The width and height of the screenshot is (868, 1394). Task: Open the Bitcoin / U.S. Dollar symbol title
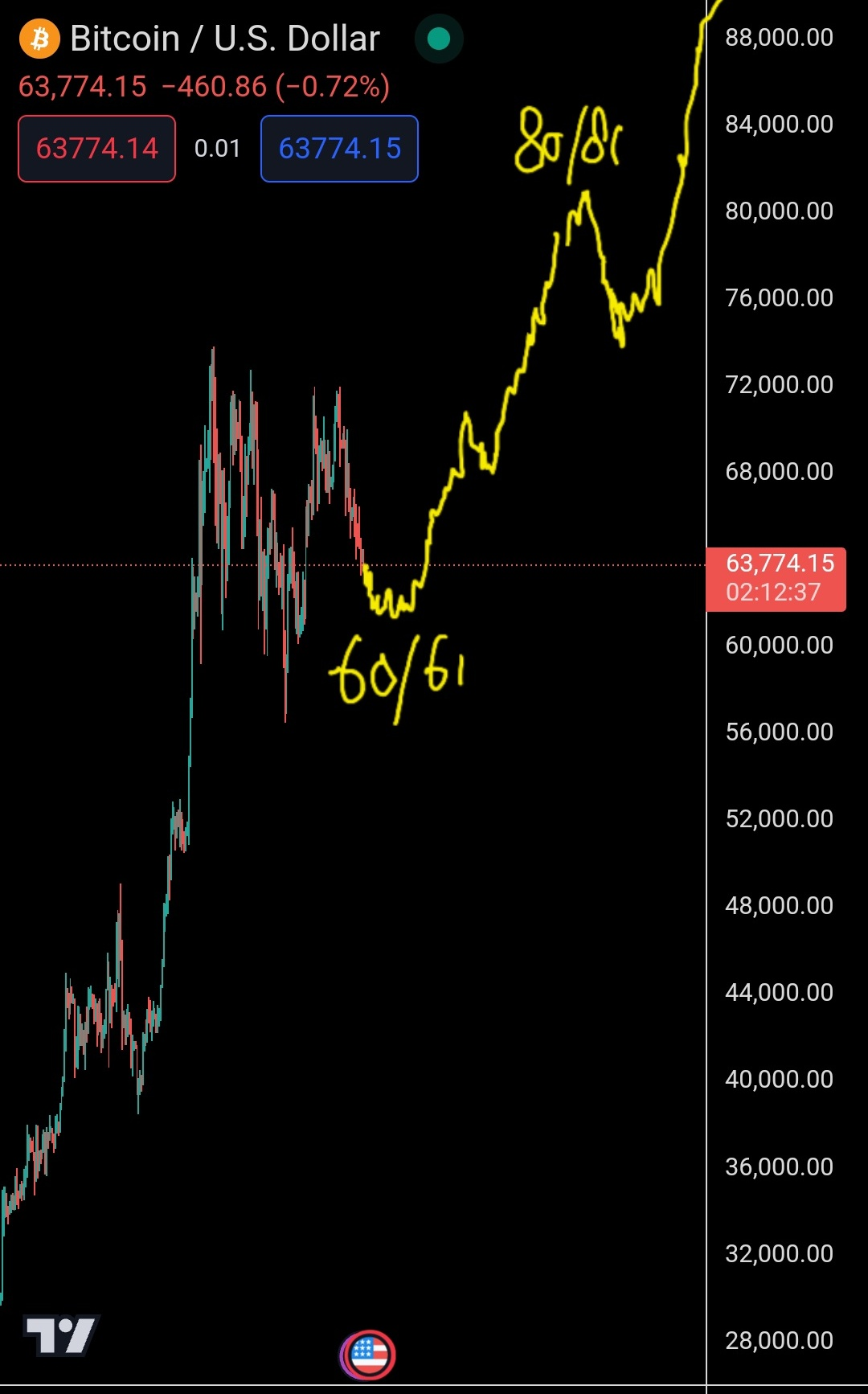(223, 39)
